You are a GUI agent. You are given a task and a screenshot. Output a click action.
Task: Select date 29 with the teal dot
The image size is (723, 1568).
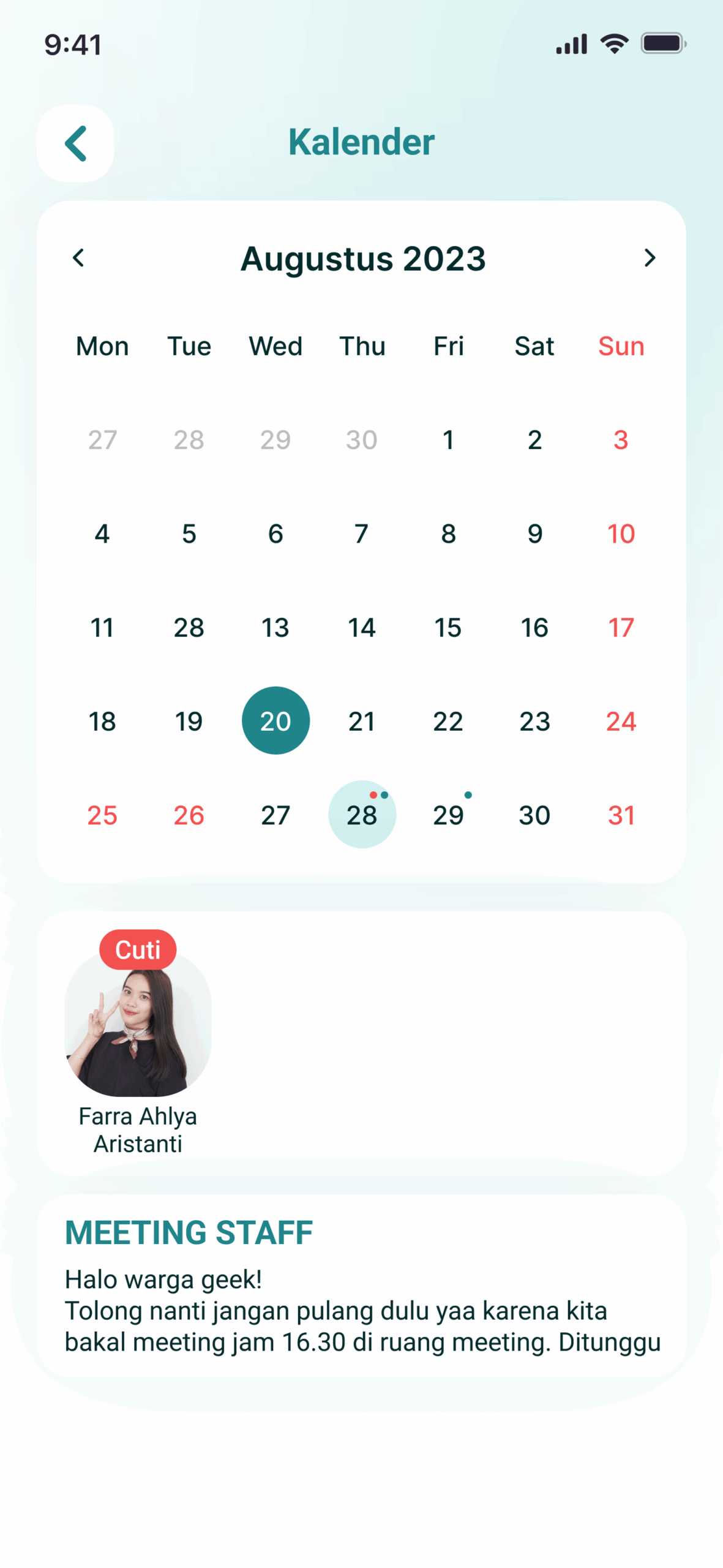click(x=448, y=815)
